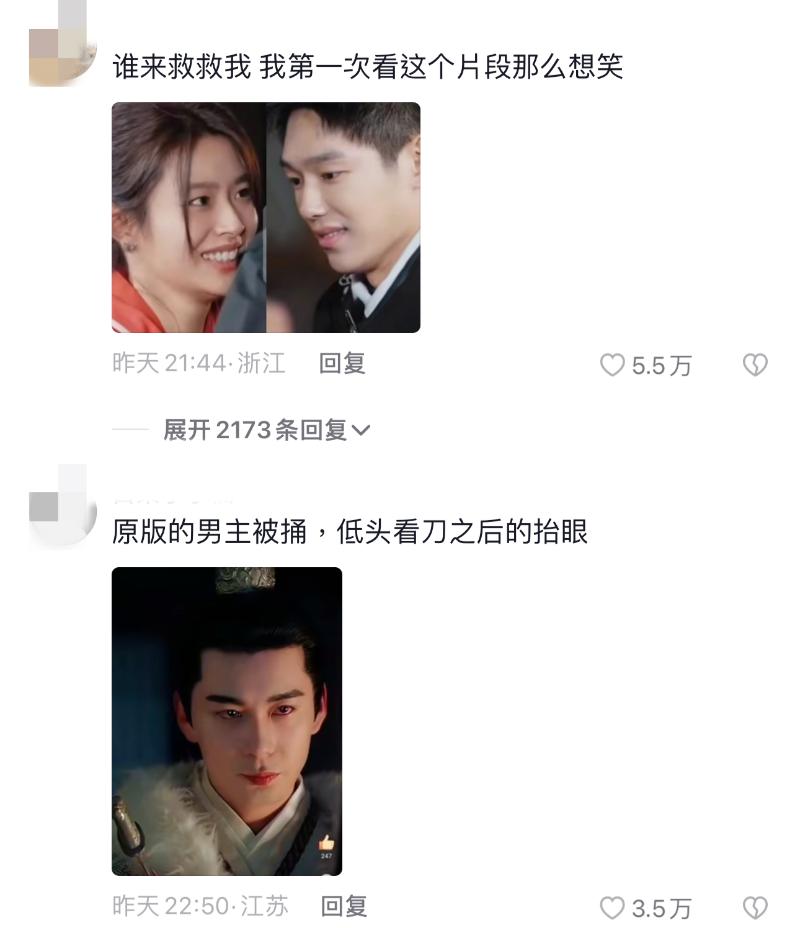Expand the 2173 replies
The height and width of the screenshot is (928, 800).
tap(266, 430)
